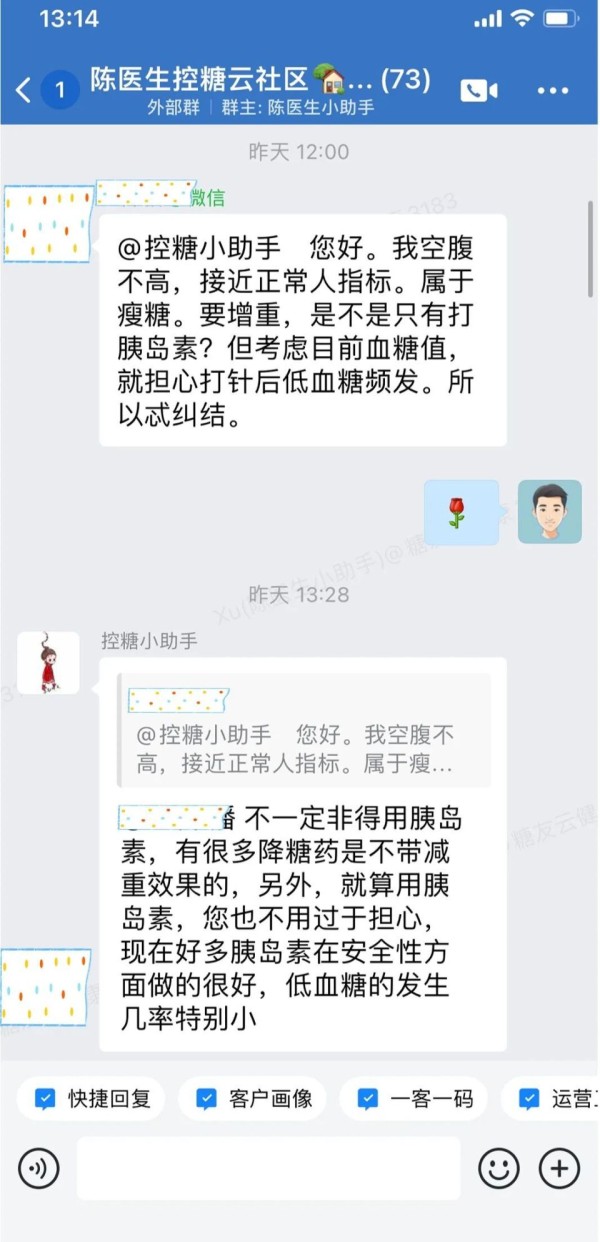Screen dimensions: 600x1242
Task: View 控糖小助手 avatar profile
Action: (48, 662)
